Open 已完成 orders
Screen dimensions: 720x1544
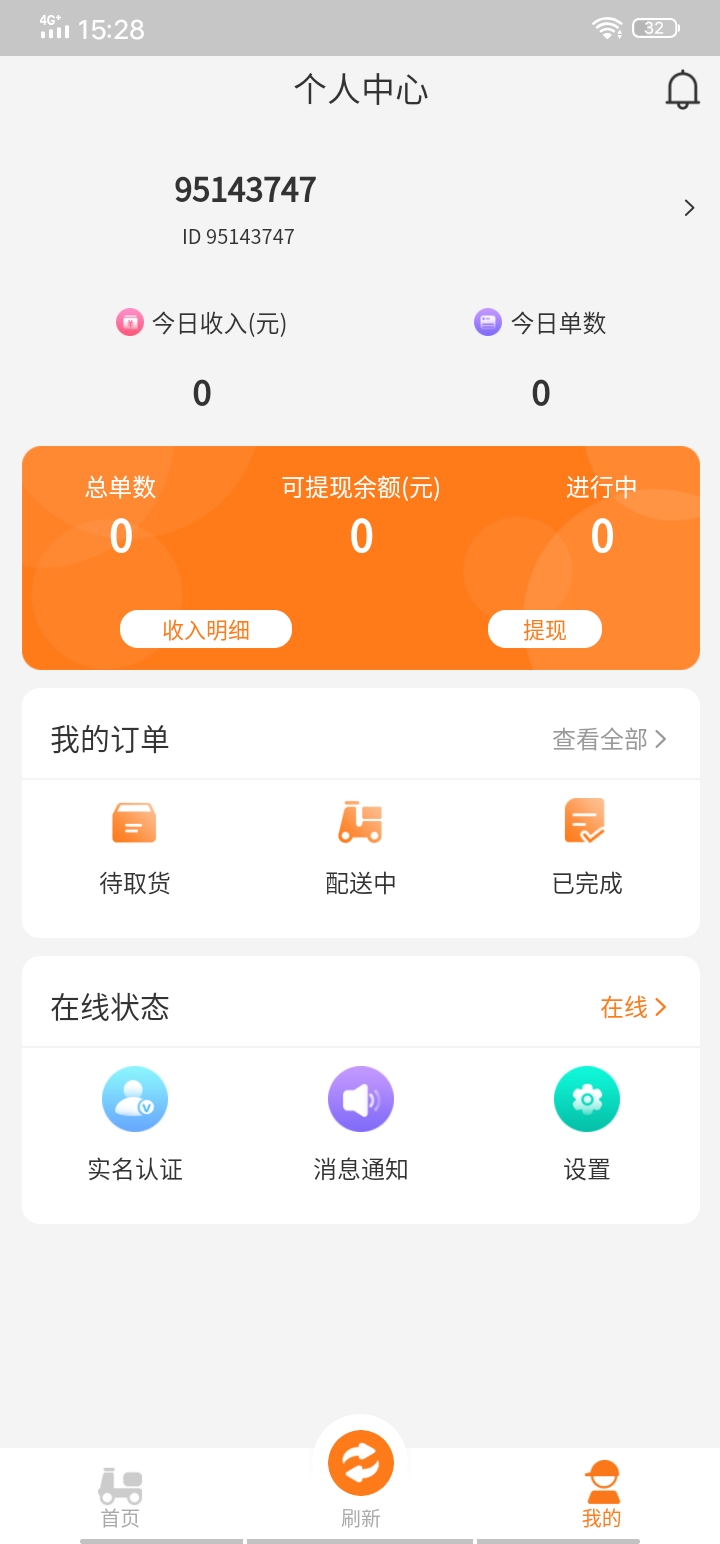tap(587, 847)
